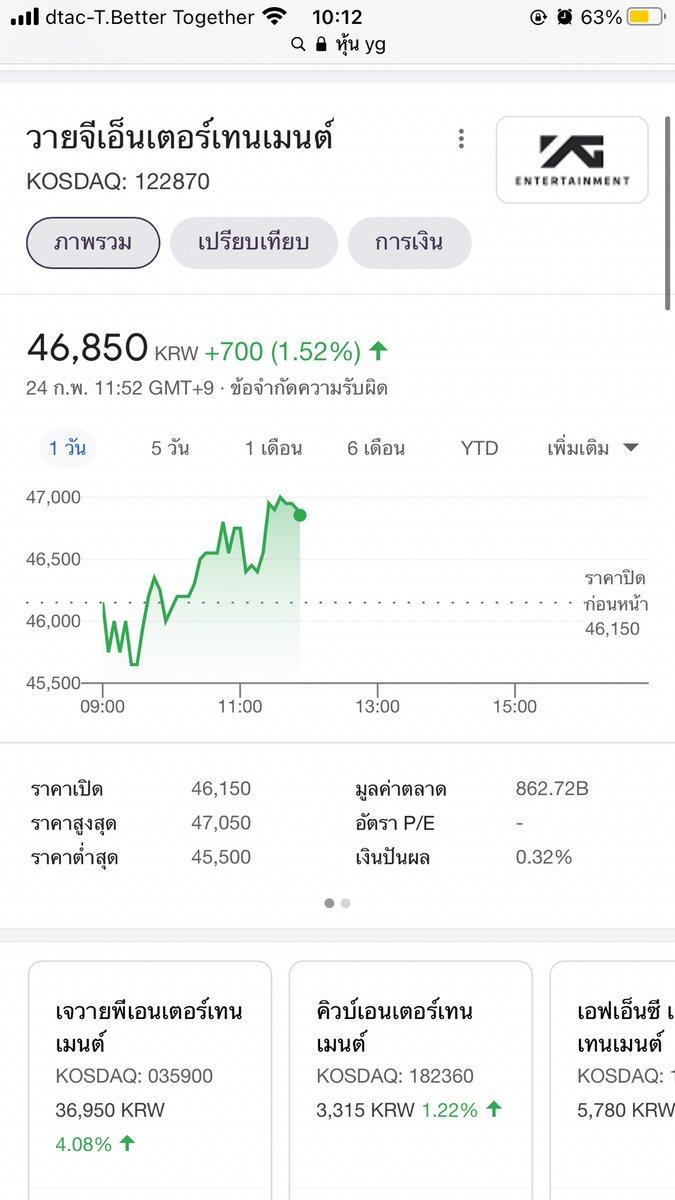Show the 5 วัน chart range
The width and height of the screenshot is (675, 1200).
coord(170,448)
